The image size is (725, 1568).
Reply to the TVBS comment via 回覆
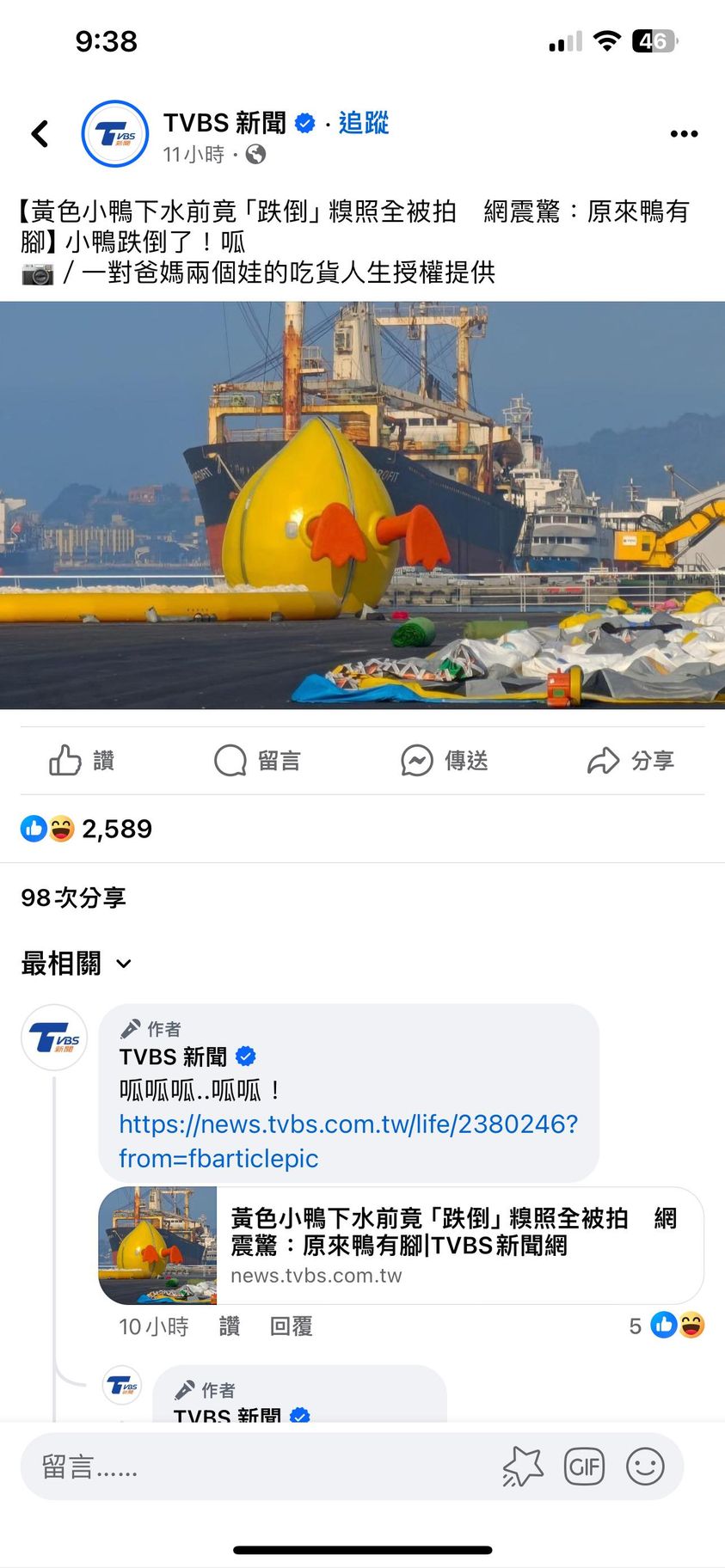(291, 1326)
